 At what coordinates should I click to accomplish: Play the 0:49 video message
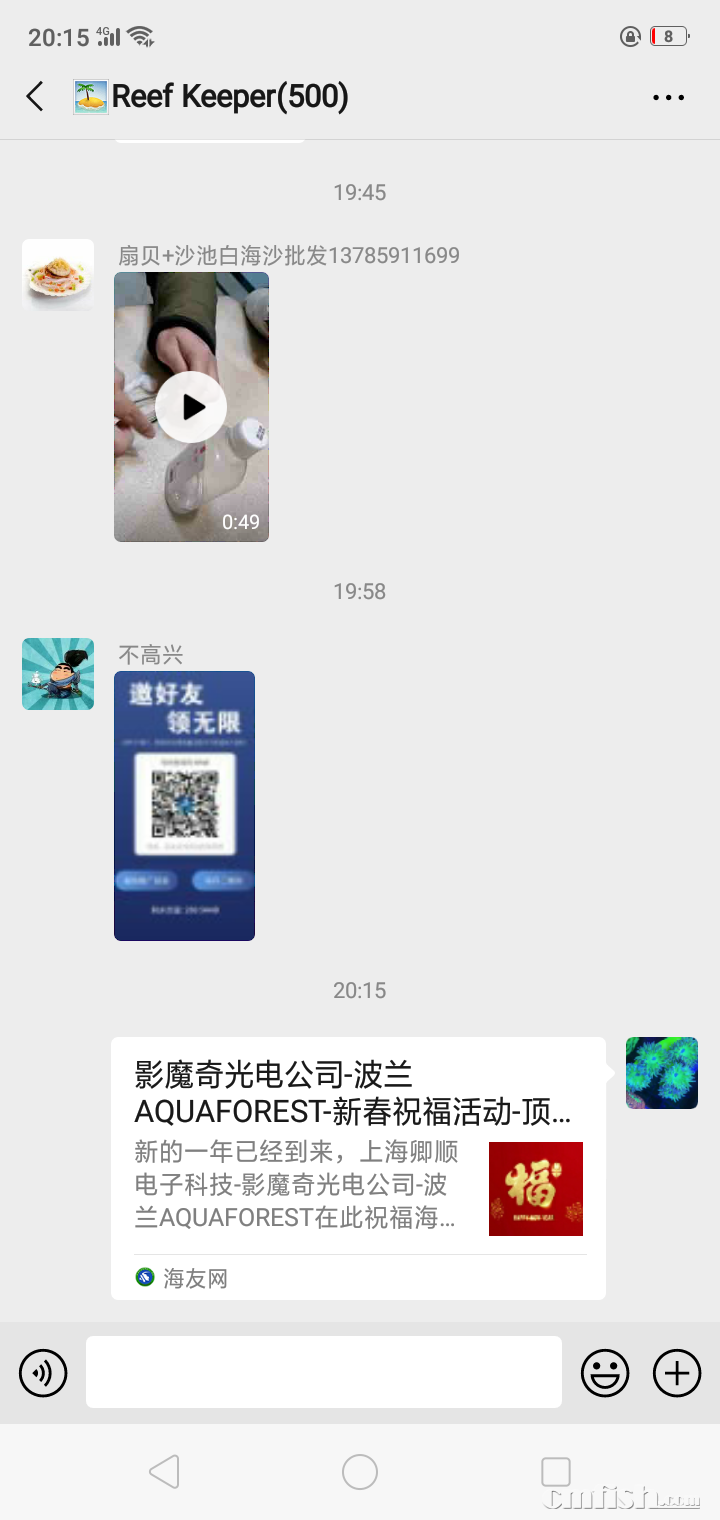pos(191,406)
